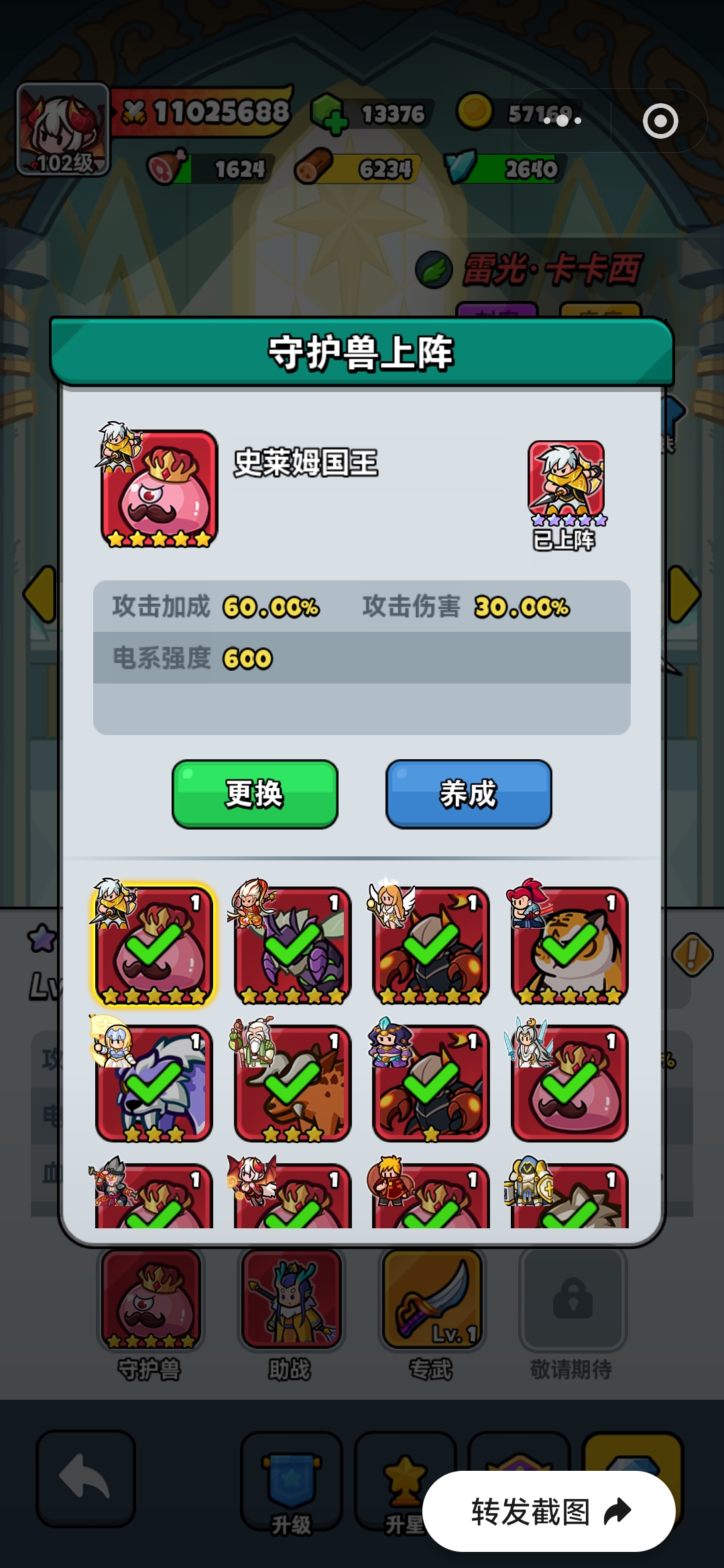The width and height of the screenshot is (724, 1568).
Task: Open the three-dot mini-program menu
Action: tap(562, 121)
